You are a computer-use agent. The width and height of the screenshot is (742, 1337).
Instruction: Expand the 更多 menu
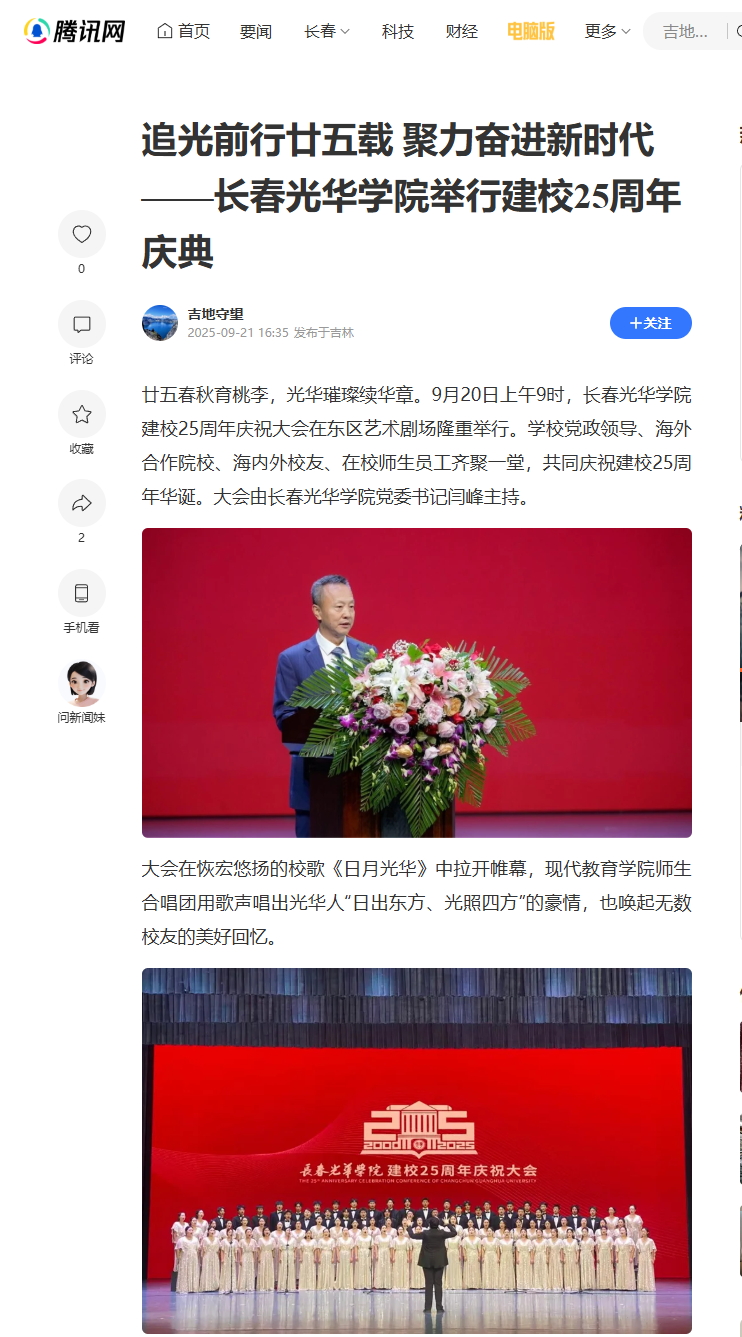(x=608, y=31)
